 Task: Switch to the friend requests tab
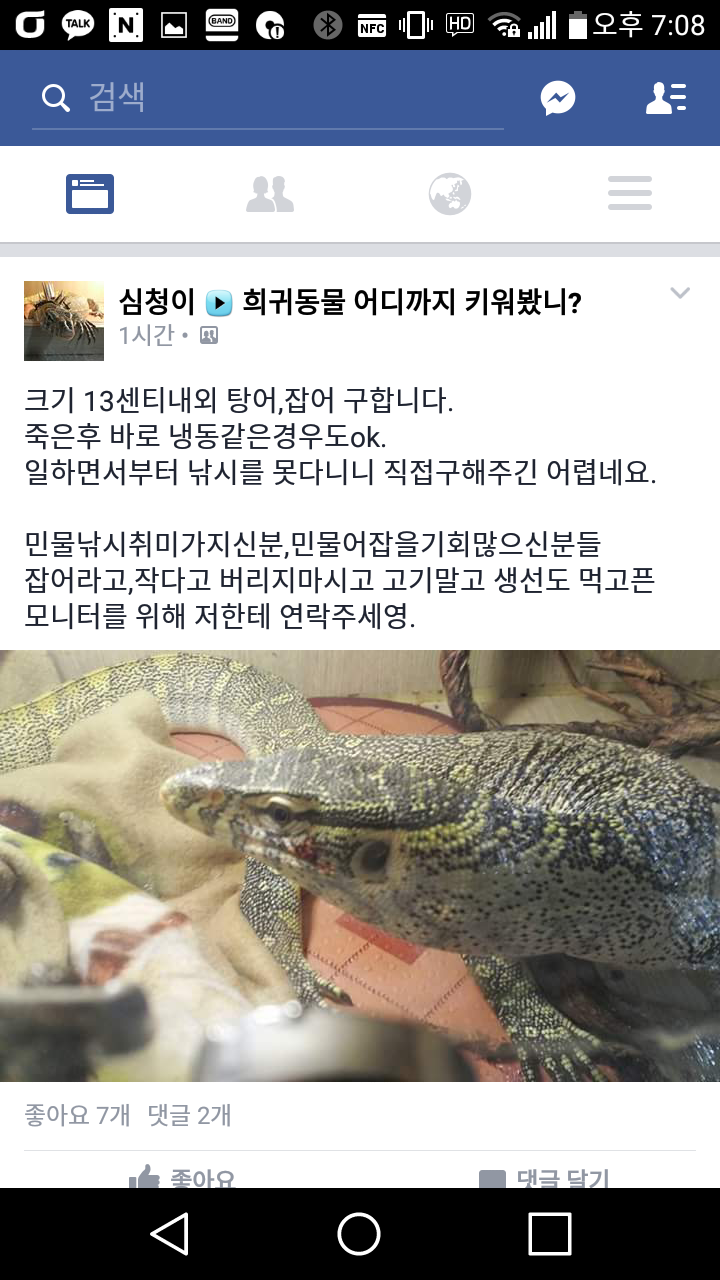(270, 194)
